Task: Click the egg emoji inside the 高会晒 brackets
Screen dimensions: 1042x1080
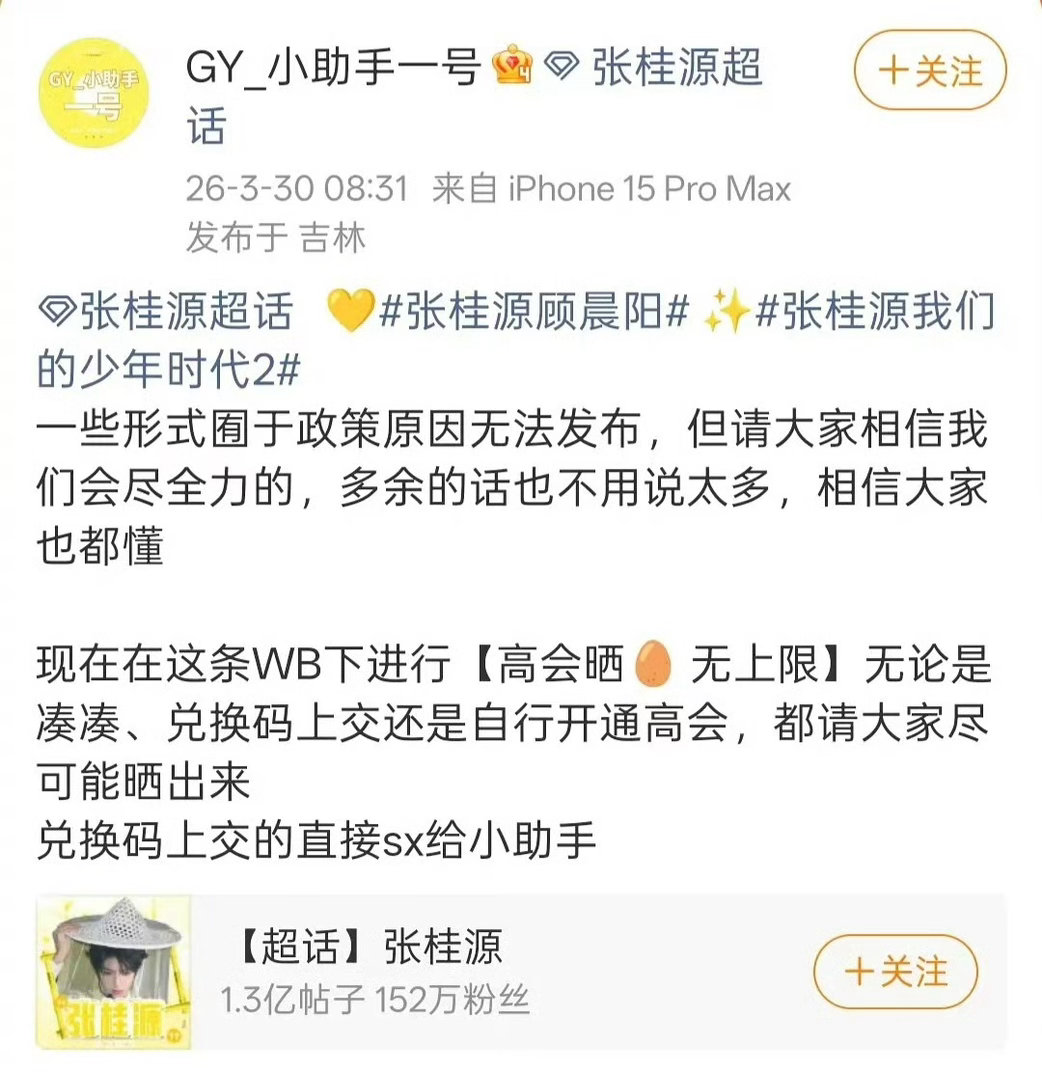Action: pyautogui.click(x=652, y=663)
